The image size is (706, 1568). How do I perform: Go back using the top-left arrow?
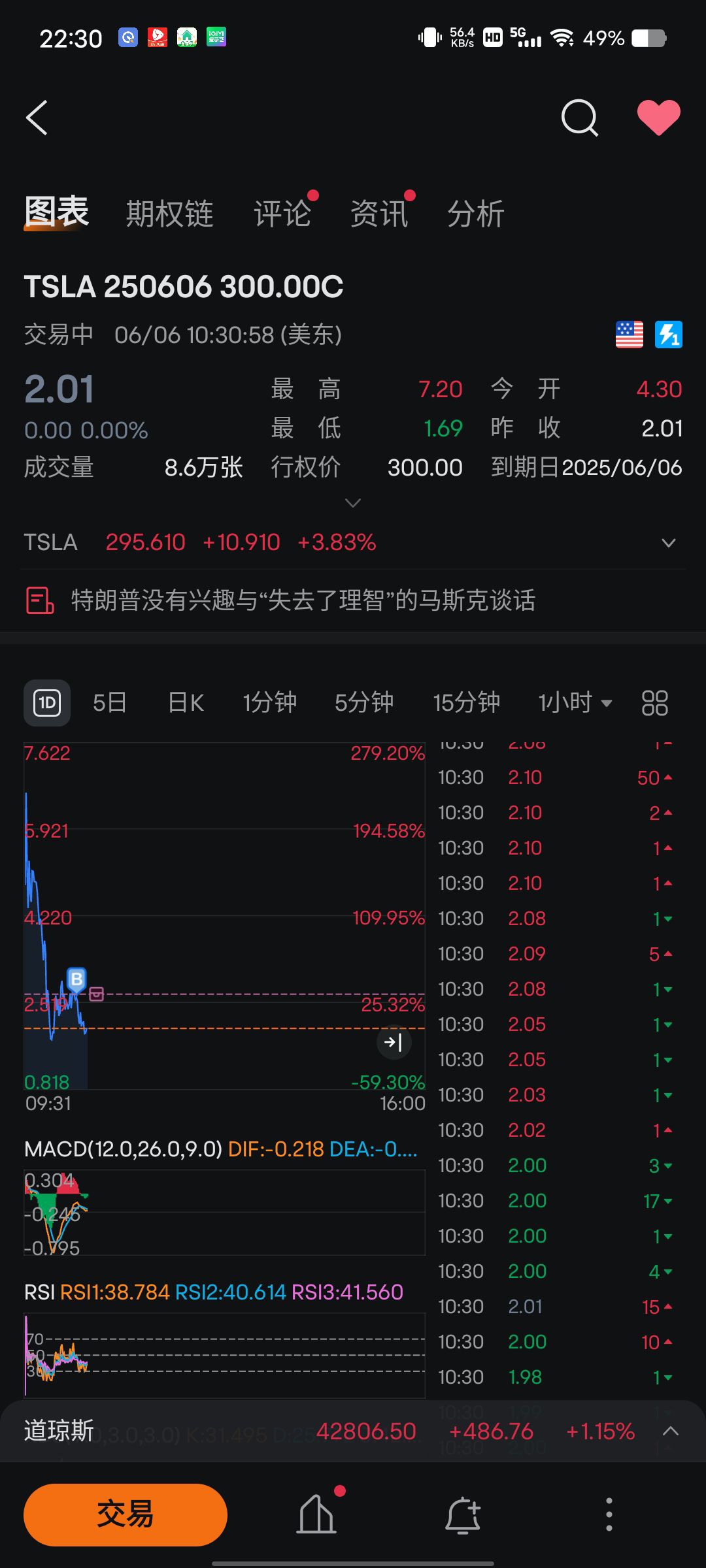[x=37, y=118]
